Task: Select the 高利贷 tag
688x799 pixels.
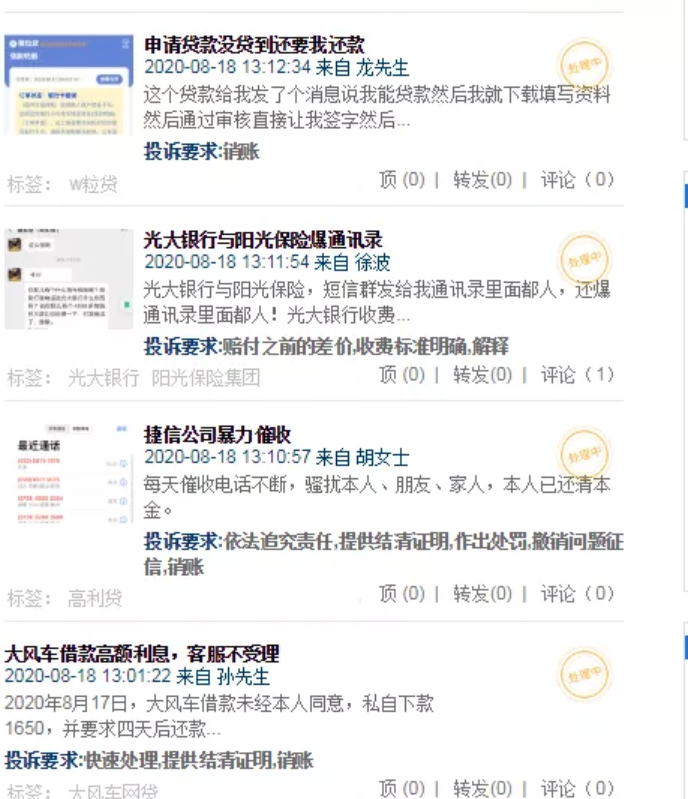Action: (x=94, y=598)
